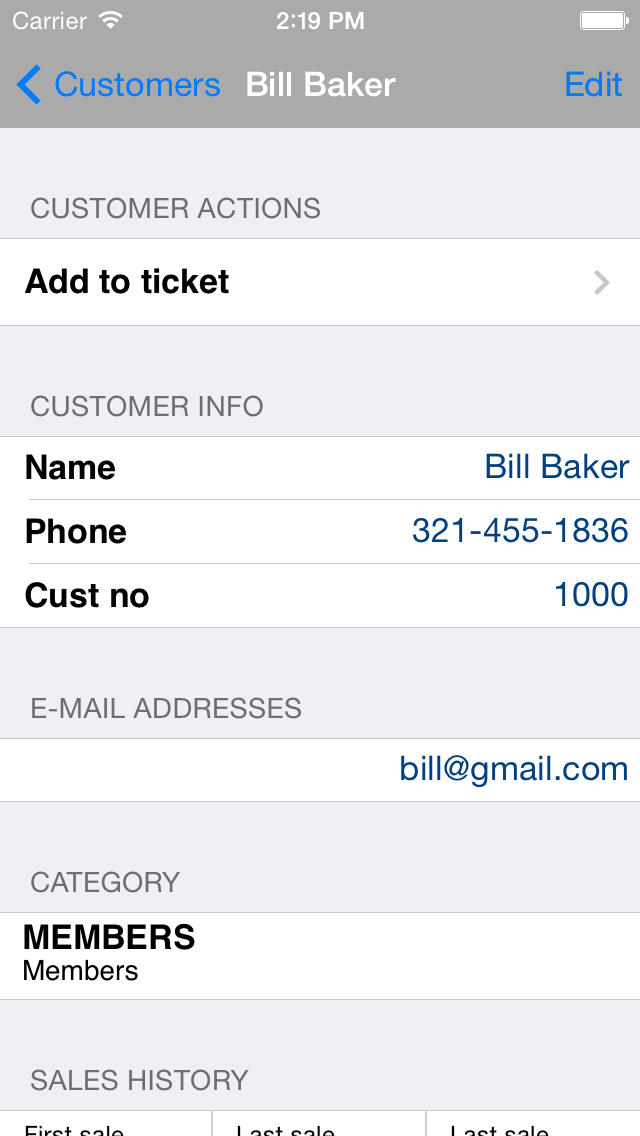640x1136 pixels.
Task: Tap the email bill@gmail.com
Action: pos(513,769)
